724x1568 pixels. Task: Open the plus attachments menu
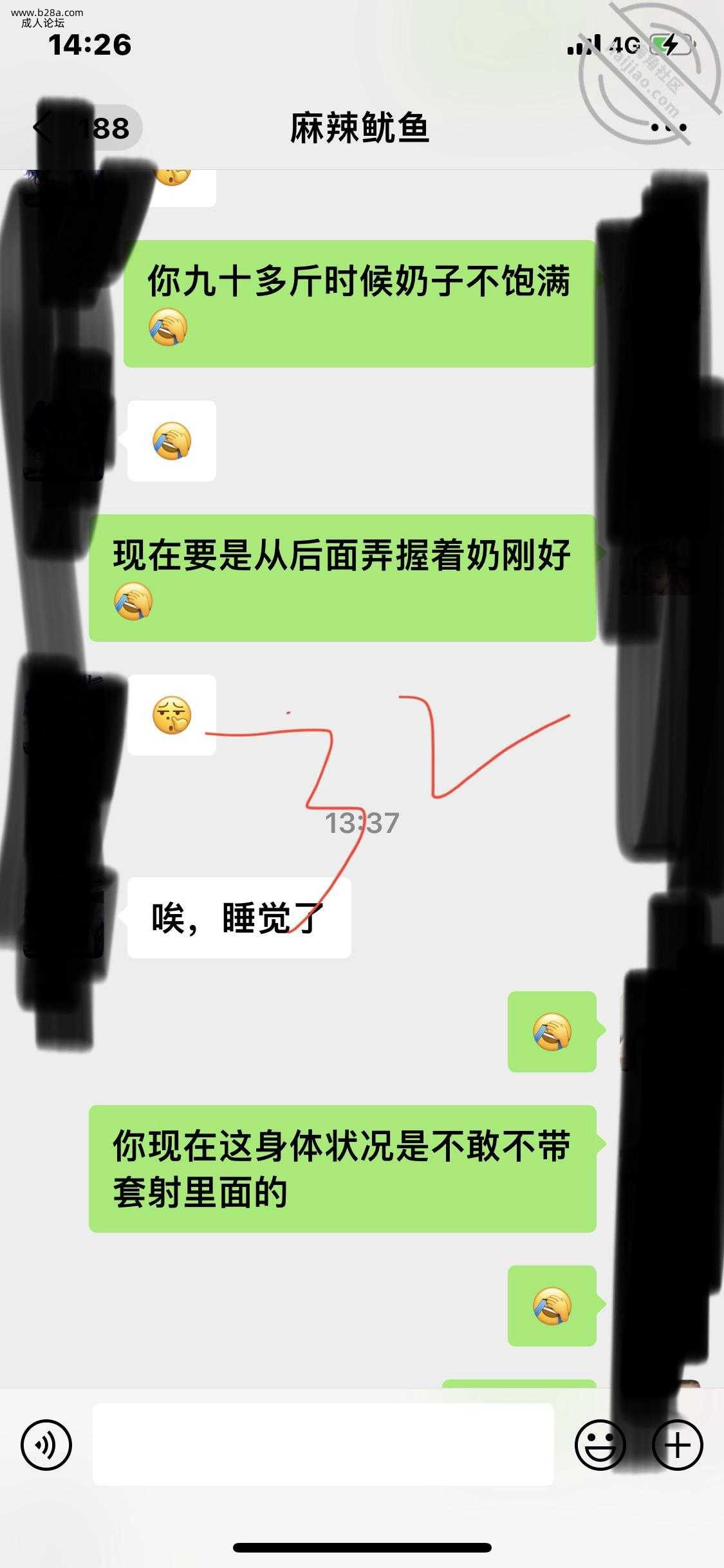coord(678,1445)
